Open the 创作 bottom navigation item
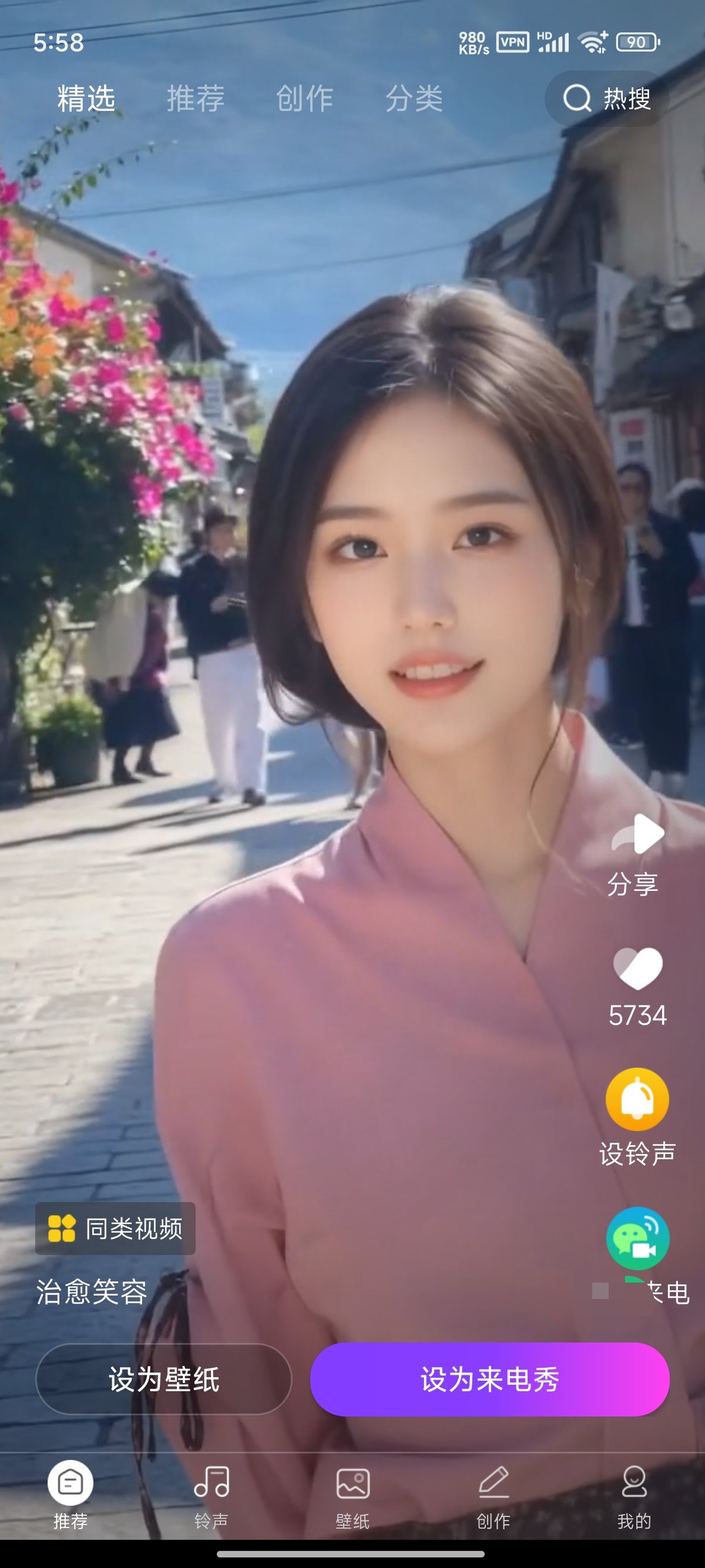The width and height of the screenshot is (705, 1568). click(493, 1496)
